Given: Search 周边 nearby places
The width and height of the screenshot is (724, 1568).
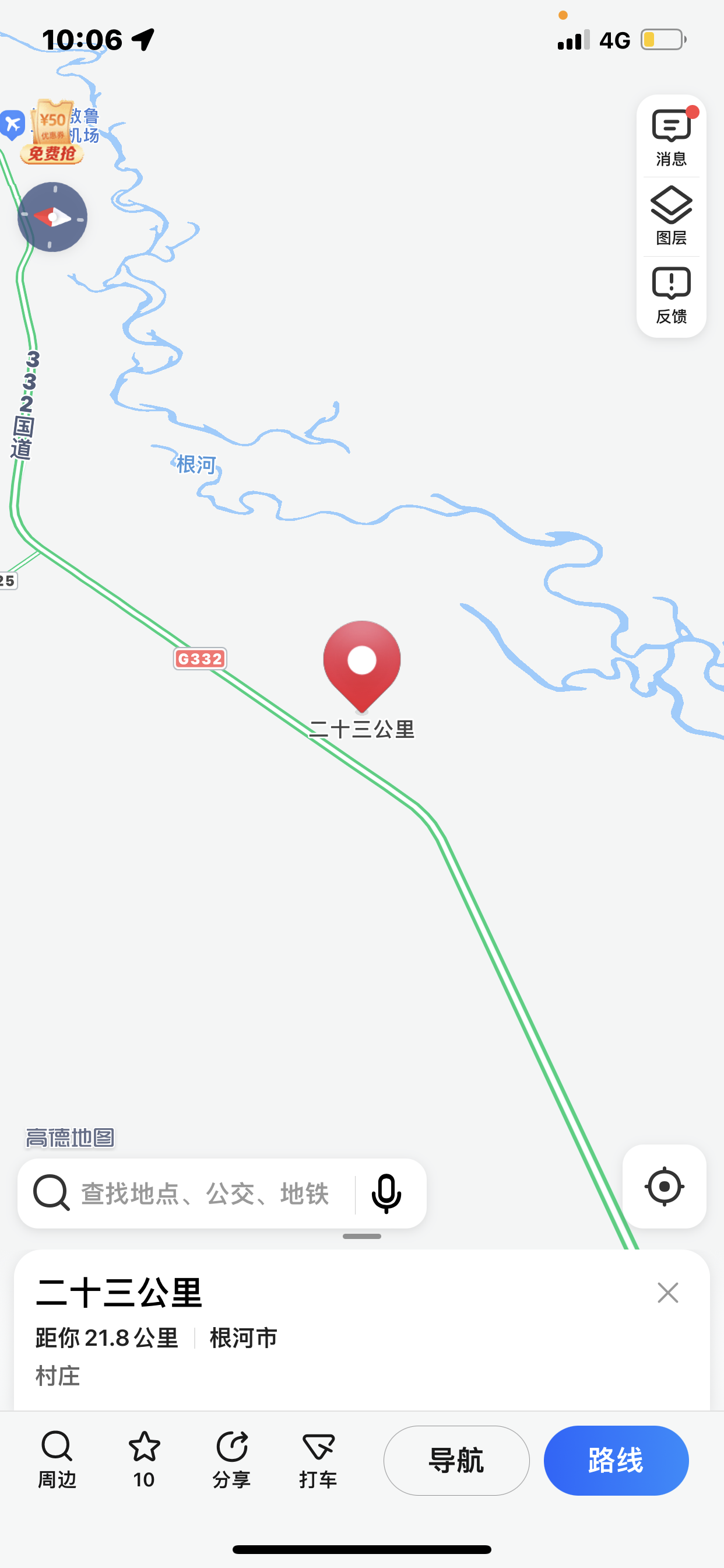Looking at the screenshot, I should click(57, 1459).
